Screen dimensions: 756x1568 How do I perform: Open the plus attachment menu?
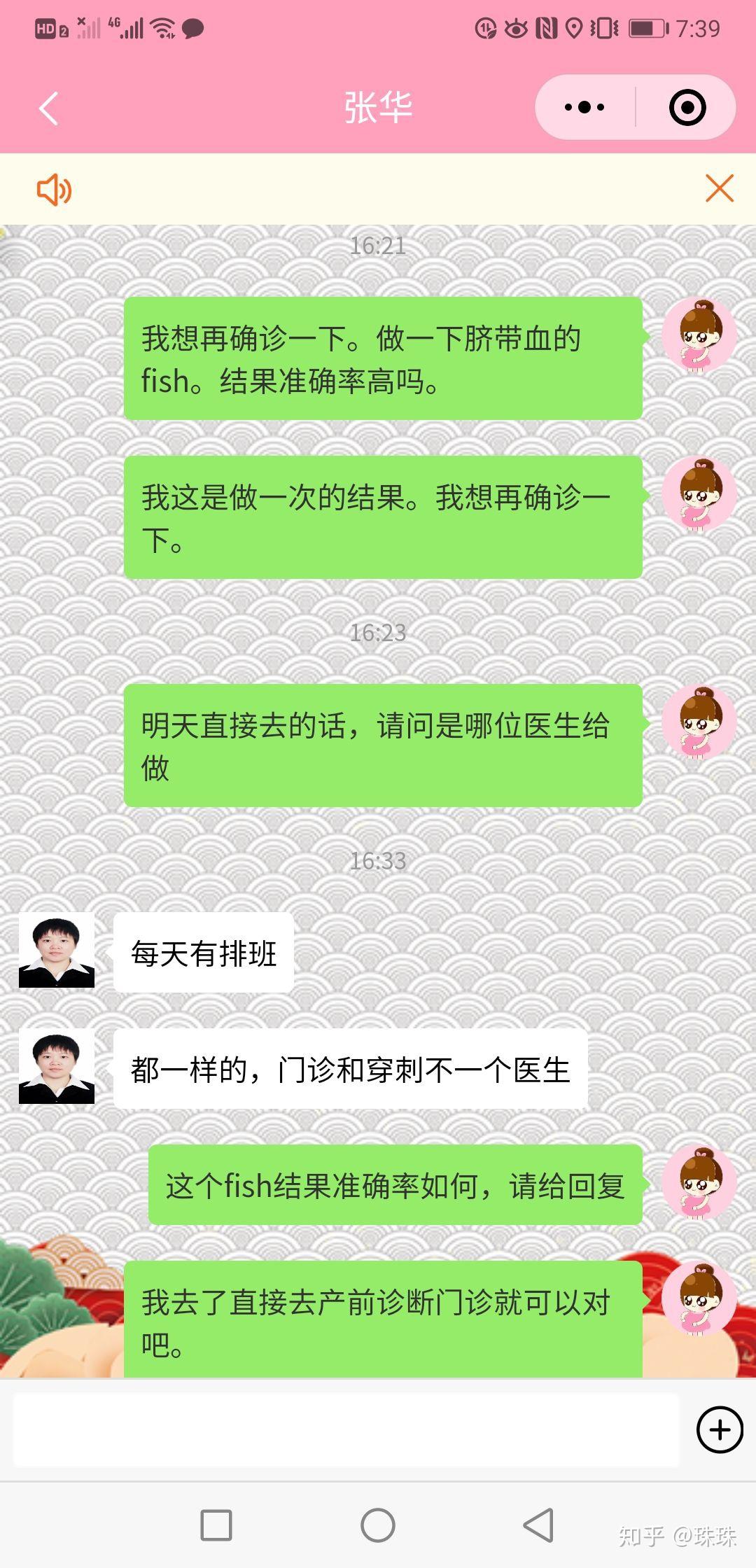pyautogui.click(x=719, y=1429)
